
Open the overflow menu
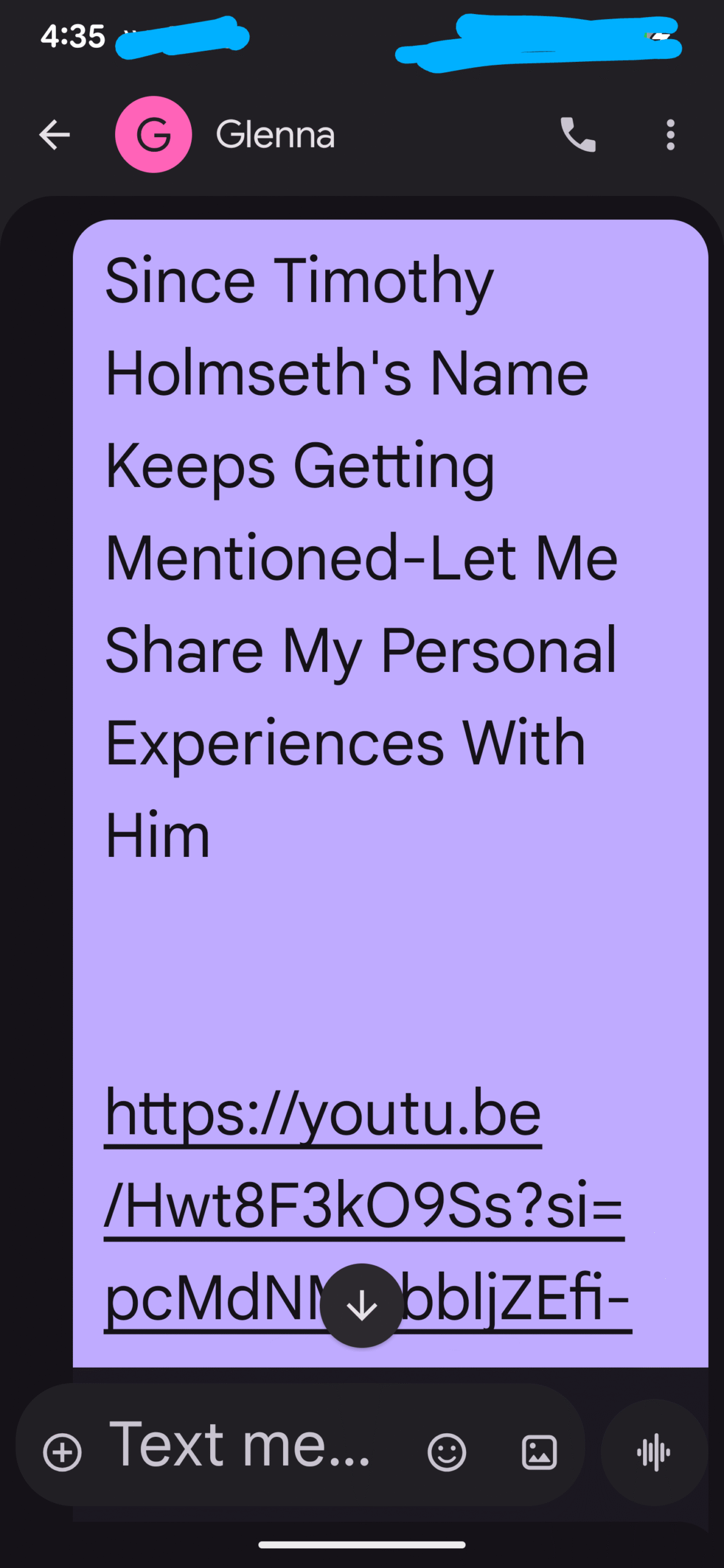pyautogui.click(x=670, y=135)
